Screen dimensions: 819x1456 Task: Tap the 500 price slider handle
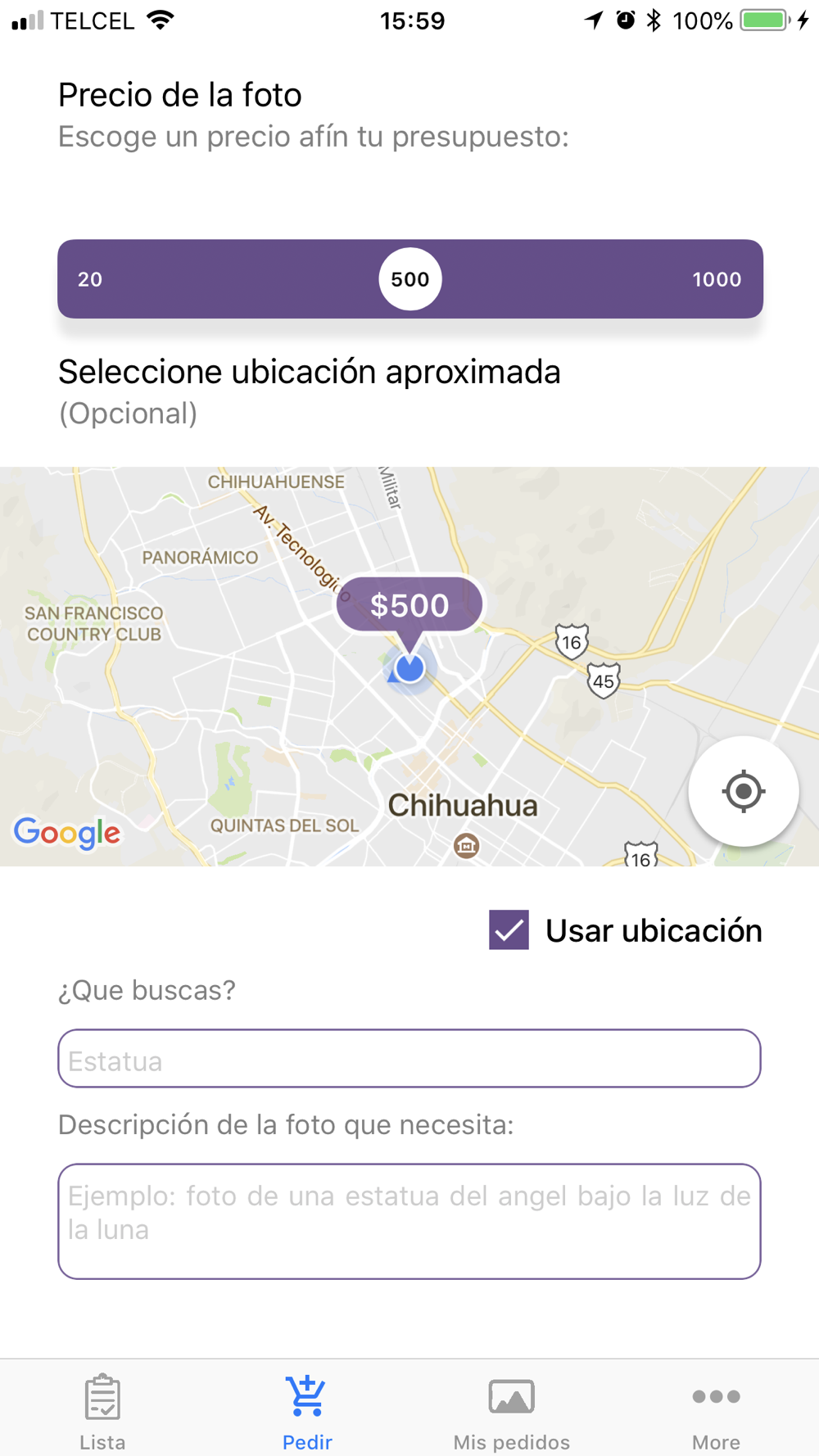[409, 279]
